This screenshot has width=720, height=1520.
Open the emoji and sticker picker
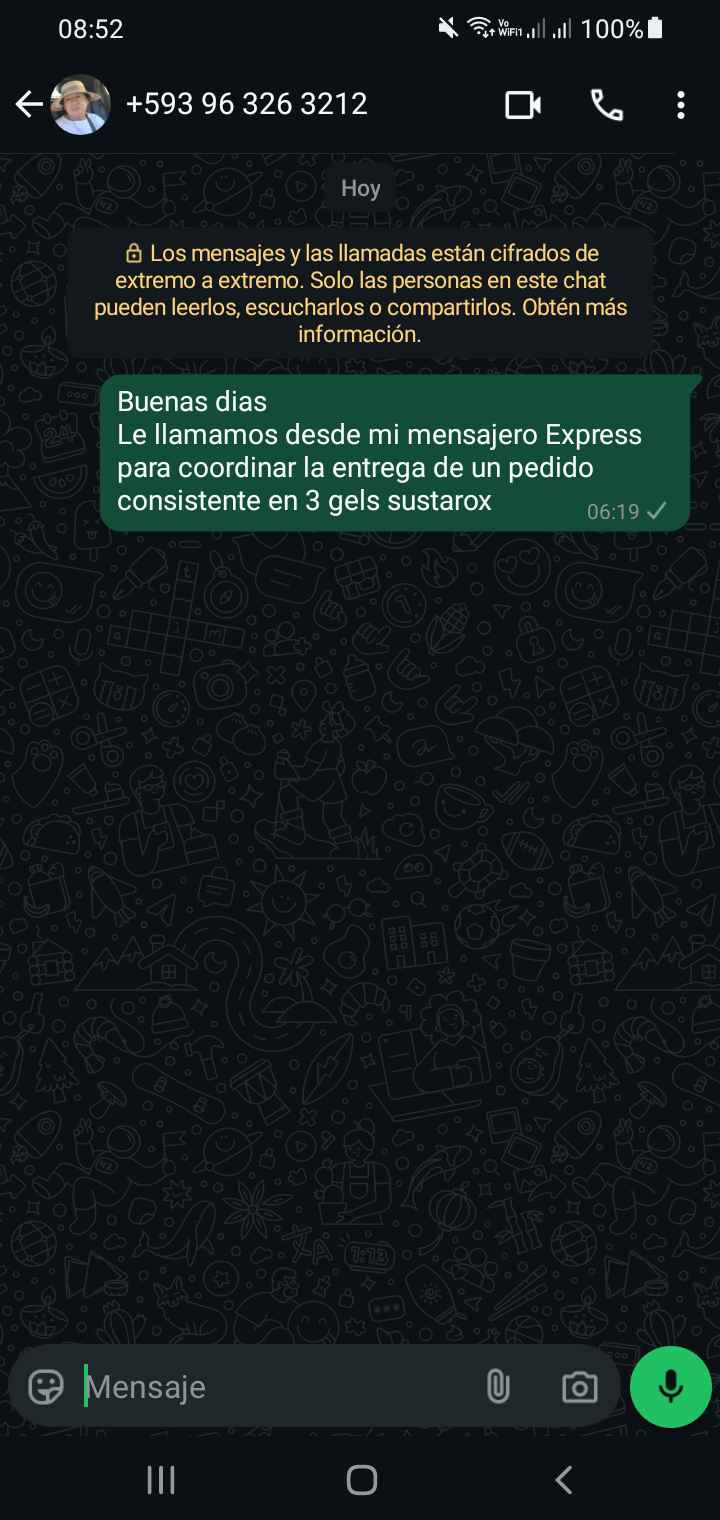coord(46,1387)
